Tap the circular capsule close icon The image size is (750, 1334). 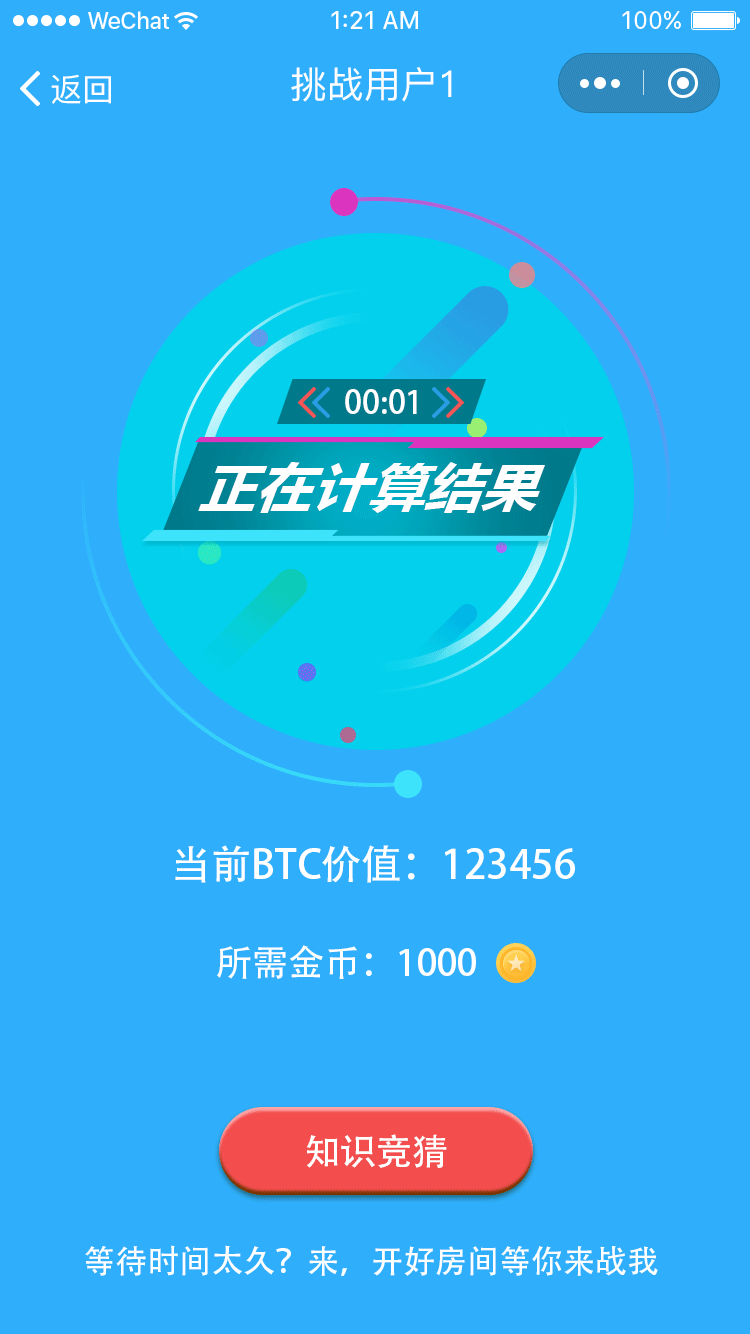click(682, 83)
